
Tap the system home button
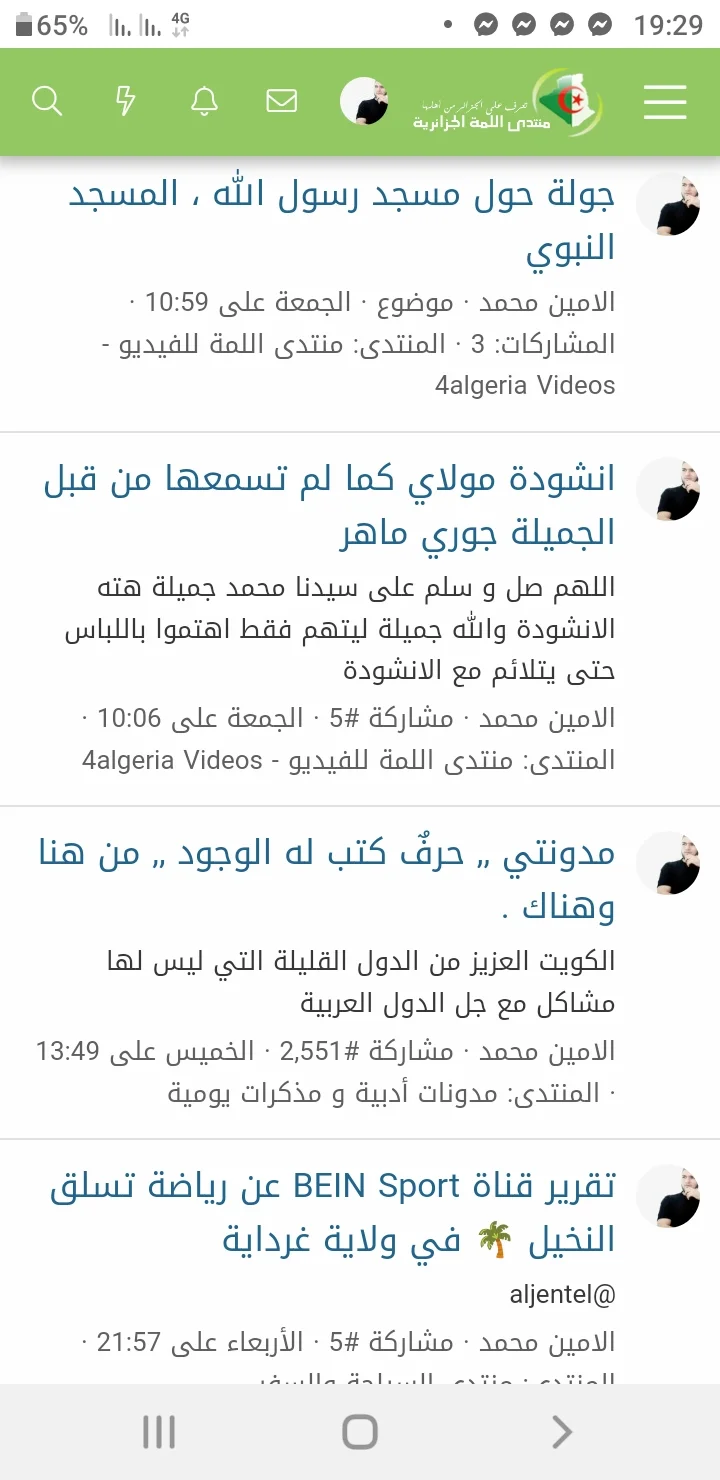[360, 1432]
